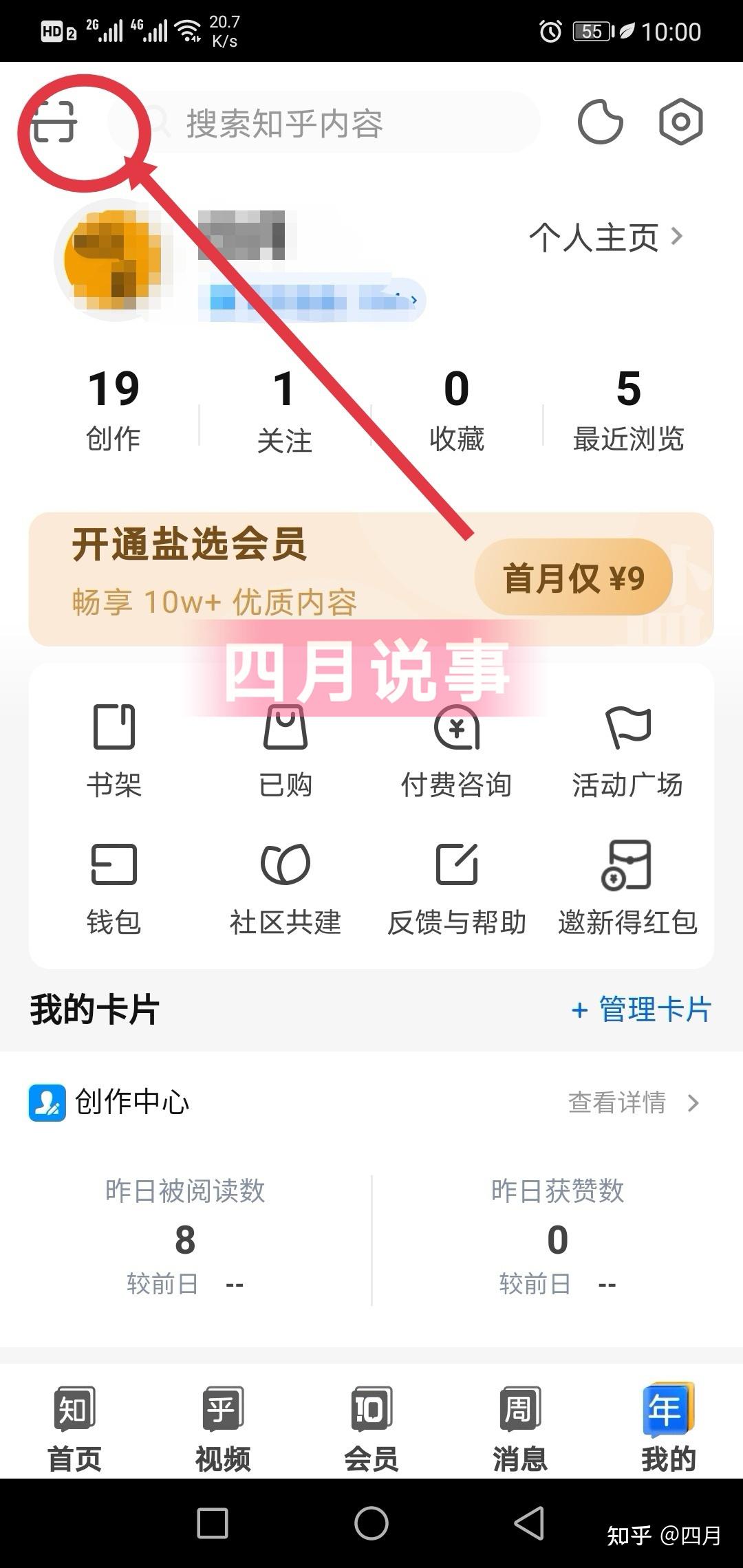743x1568 pixels.
Task: Open 钱包 wallet
Action: 114,889
